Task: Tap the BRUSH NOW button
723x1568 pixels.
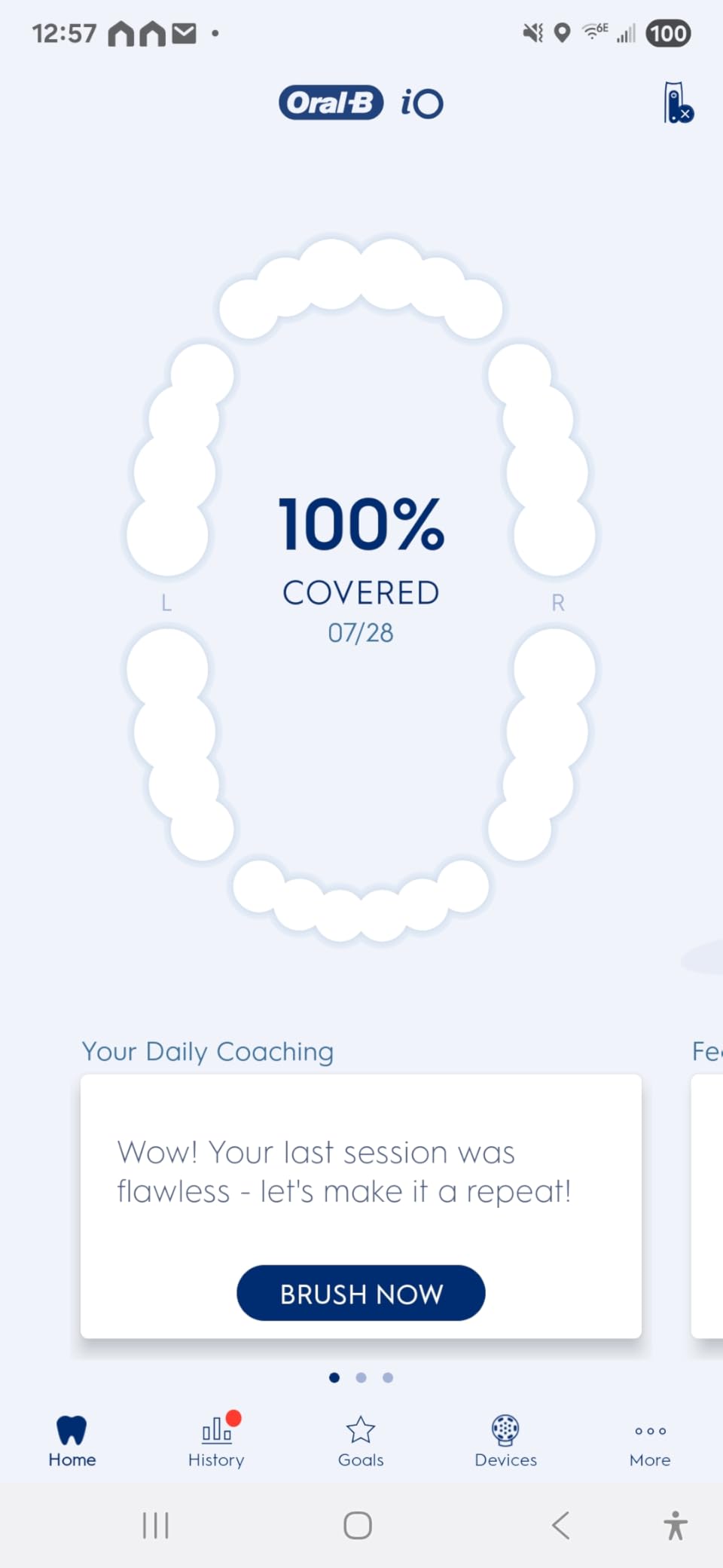Action: click(x=360, y=1293)
